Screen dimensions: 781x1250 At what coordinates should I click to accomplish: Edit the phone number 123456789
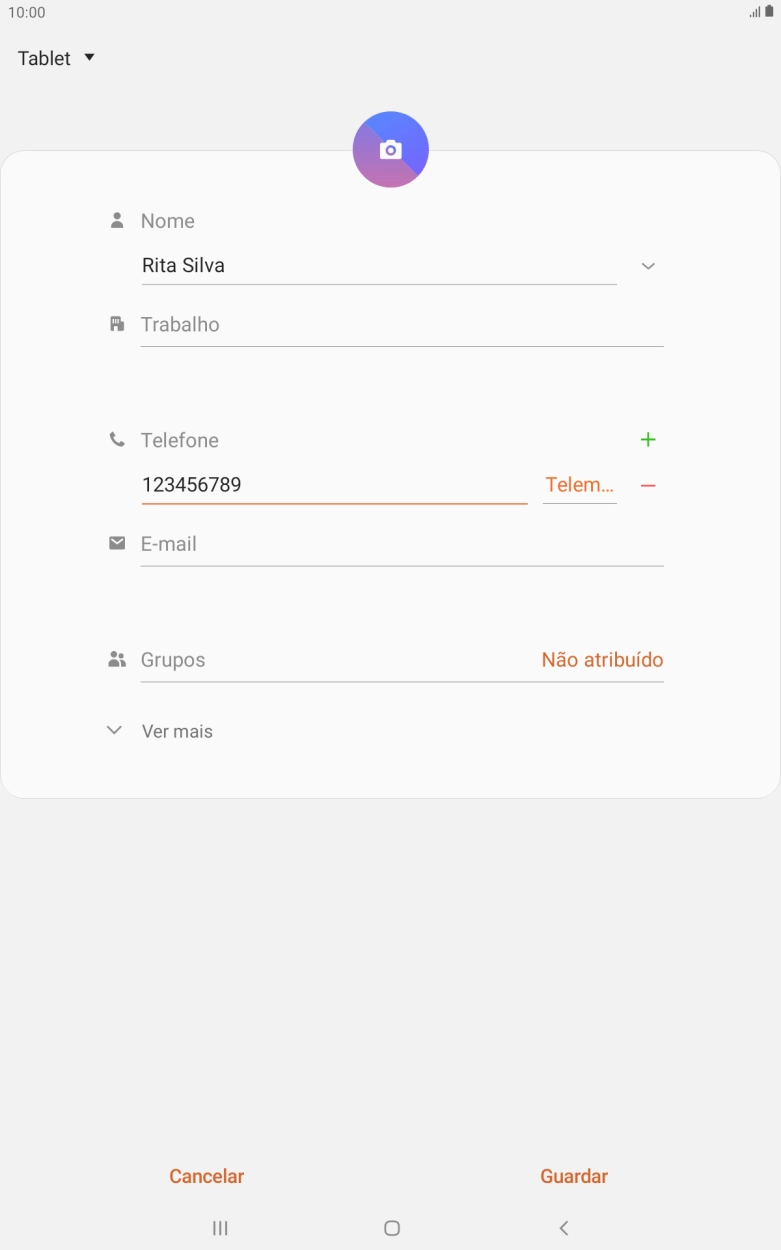coord(334,485)
